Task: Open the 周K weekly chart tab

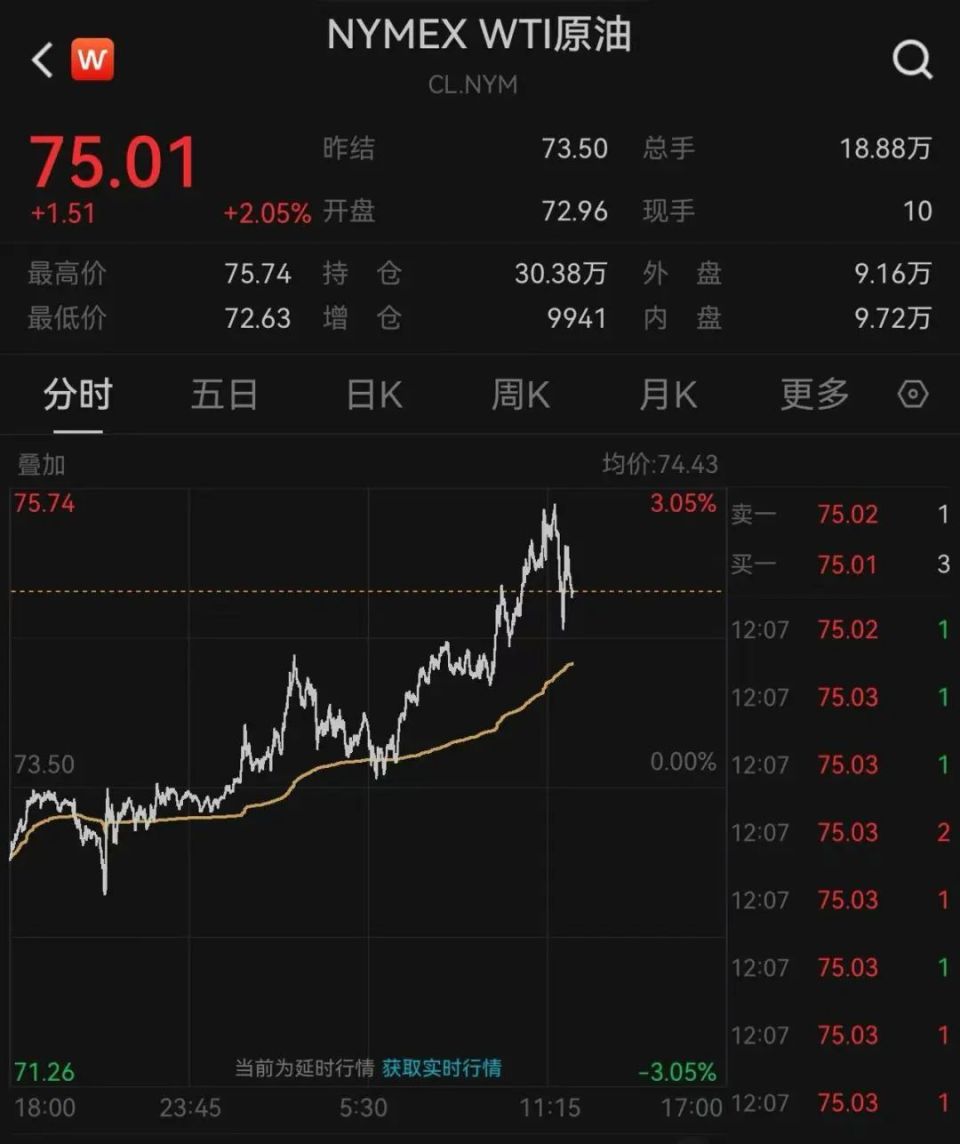Action: coord(520,394)
